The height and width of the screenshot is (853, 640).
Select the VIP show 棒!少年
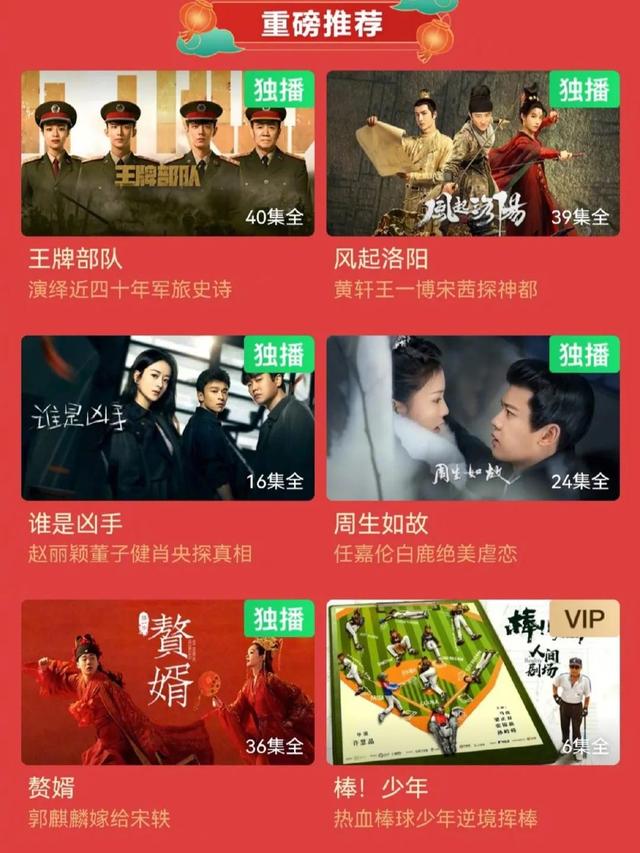473,682
